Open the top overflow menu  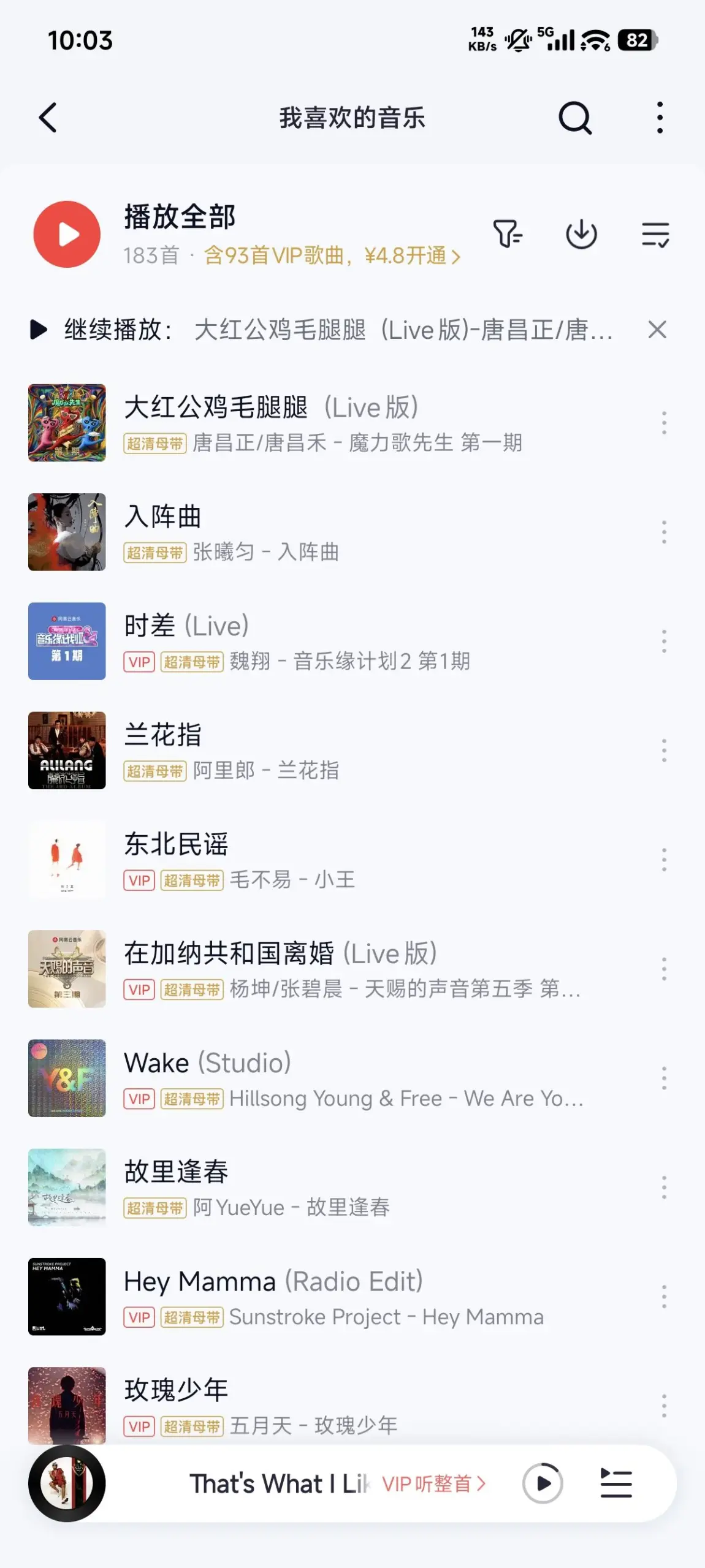click(x=660, y=117)
